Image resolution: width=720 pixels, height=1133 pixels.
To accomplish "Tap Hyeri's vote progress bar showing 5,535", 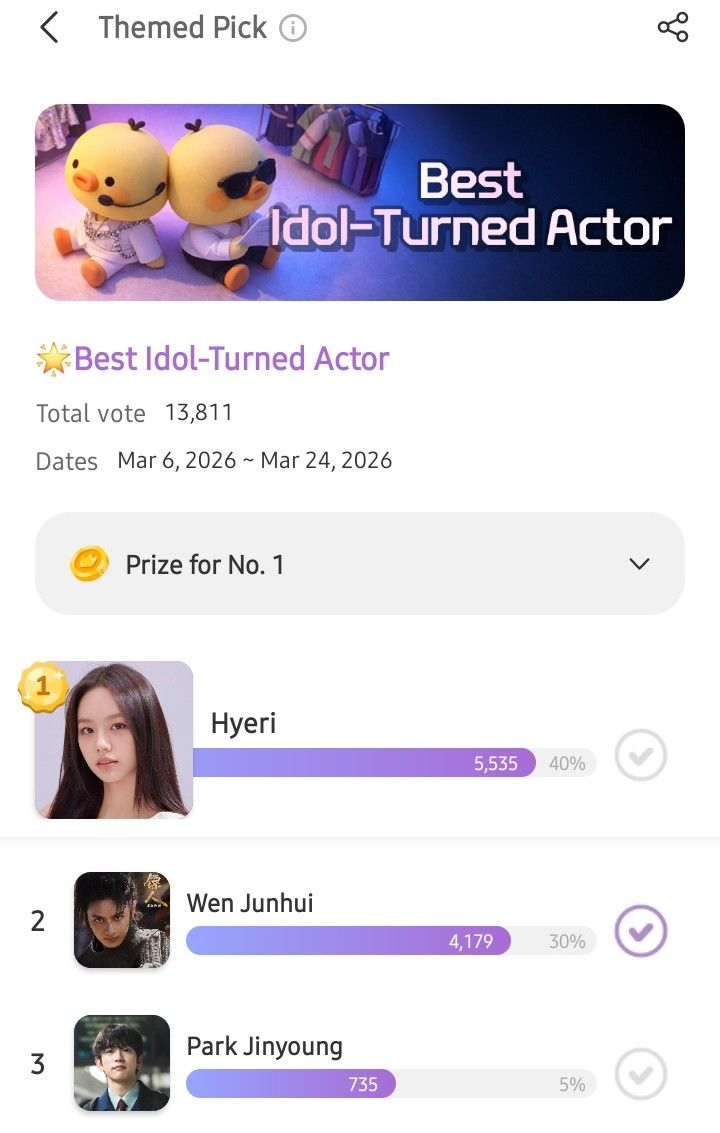I will 395,762.
